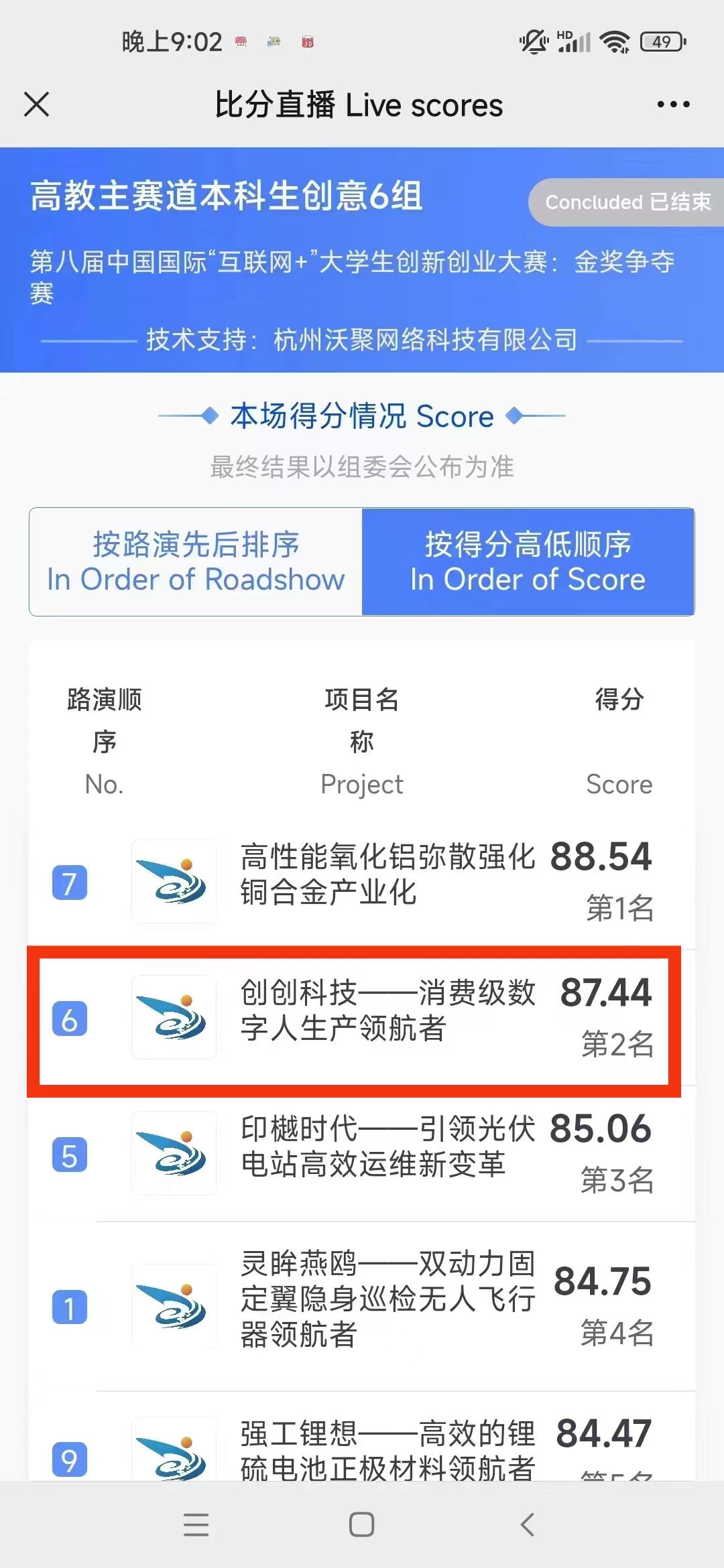Open the system recent apps menu
This screenshot has height=1568, width=724.
[x=196, y=1524]
